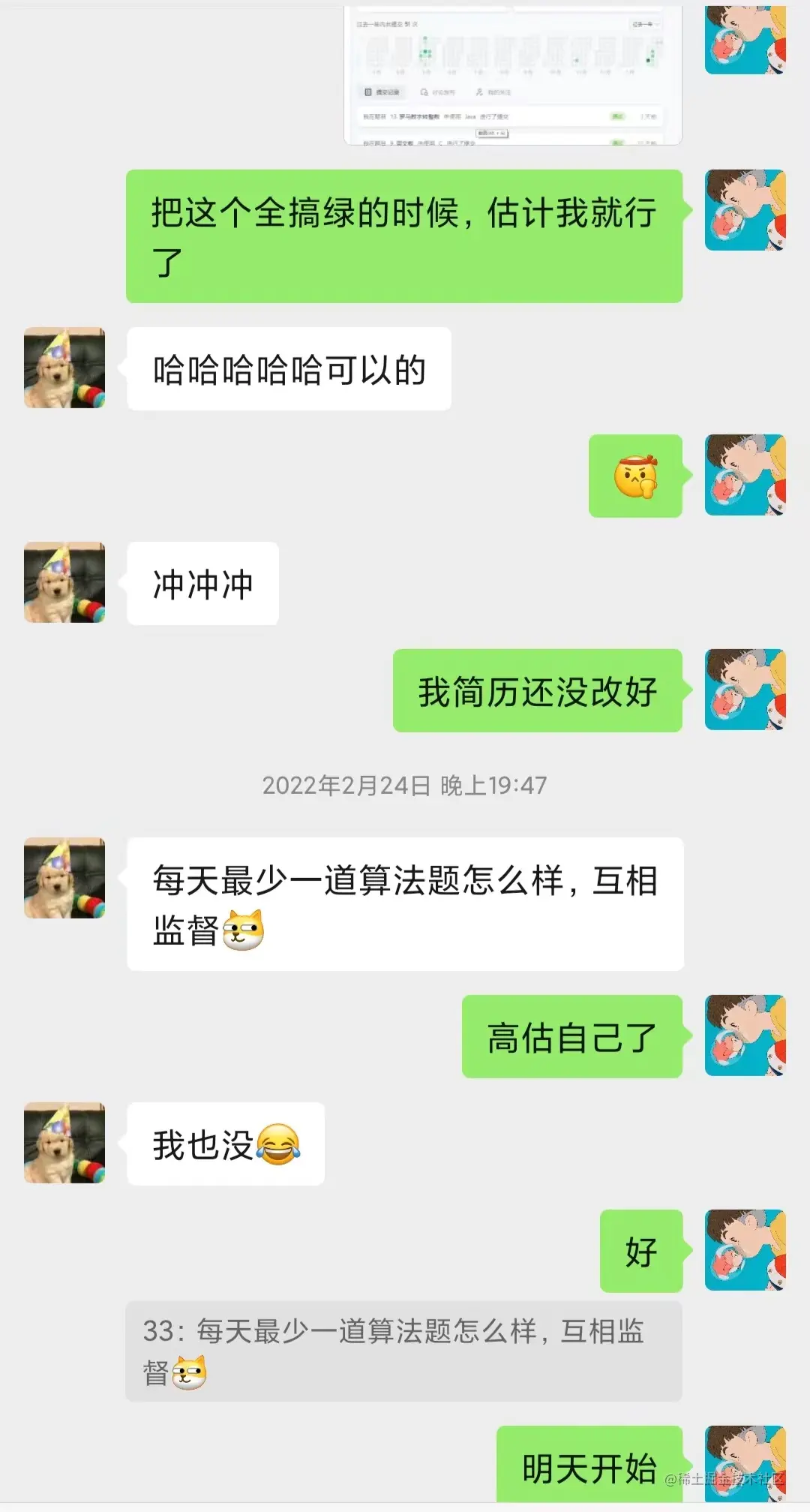
Task: Tap the avatar next to "明天开始"
Action: pos(745,1465)
